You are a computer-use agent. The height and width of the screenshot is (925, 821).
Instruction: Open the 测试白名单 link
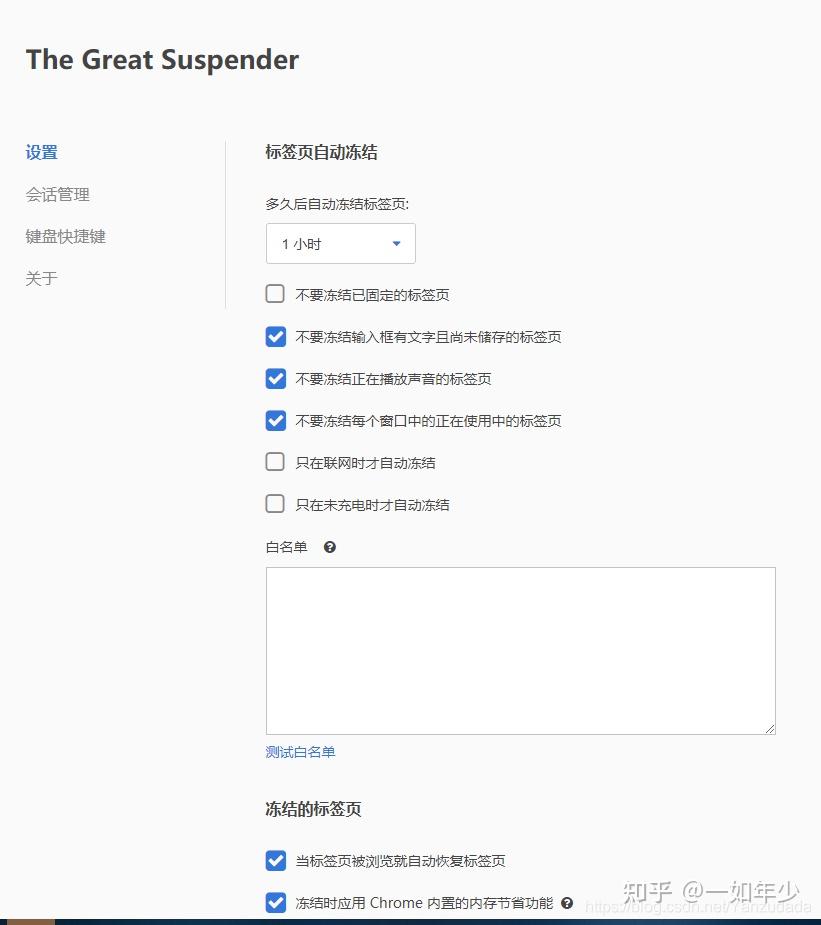(300, 752)
